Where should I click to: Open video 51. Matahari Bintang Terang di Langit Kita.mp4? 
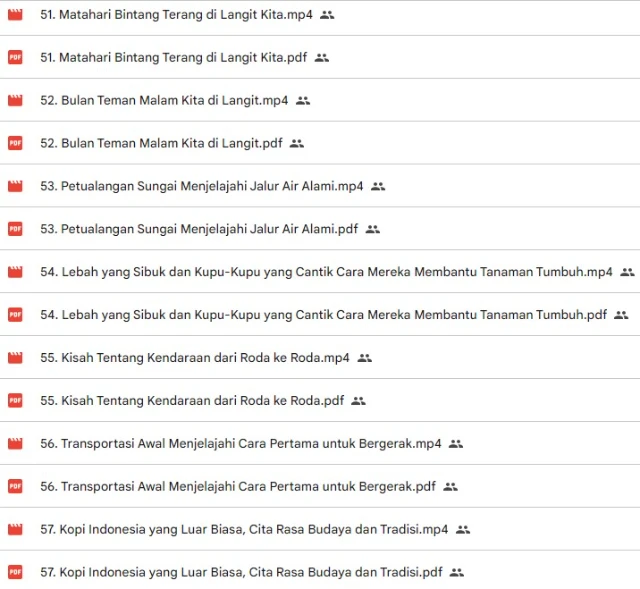tap(176, 15)
